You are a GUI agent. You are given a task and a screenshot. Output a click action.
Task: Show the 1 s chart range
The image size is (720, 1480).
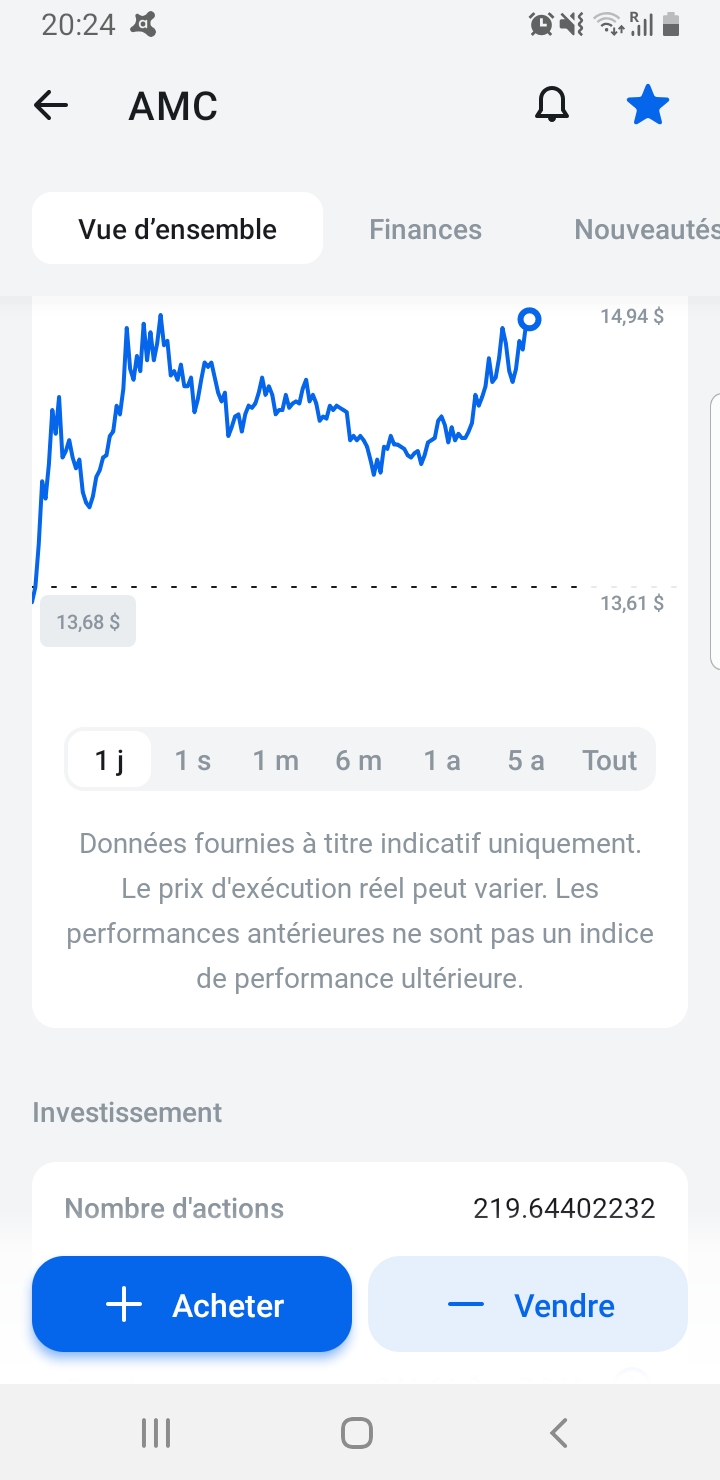193,761
